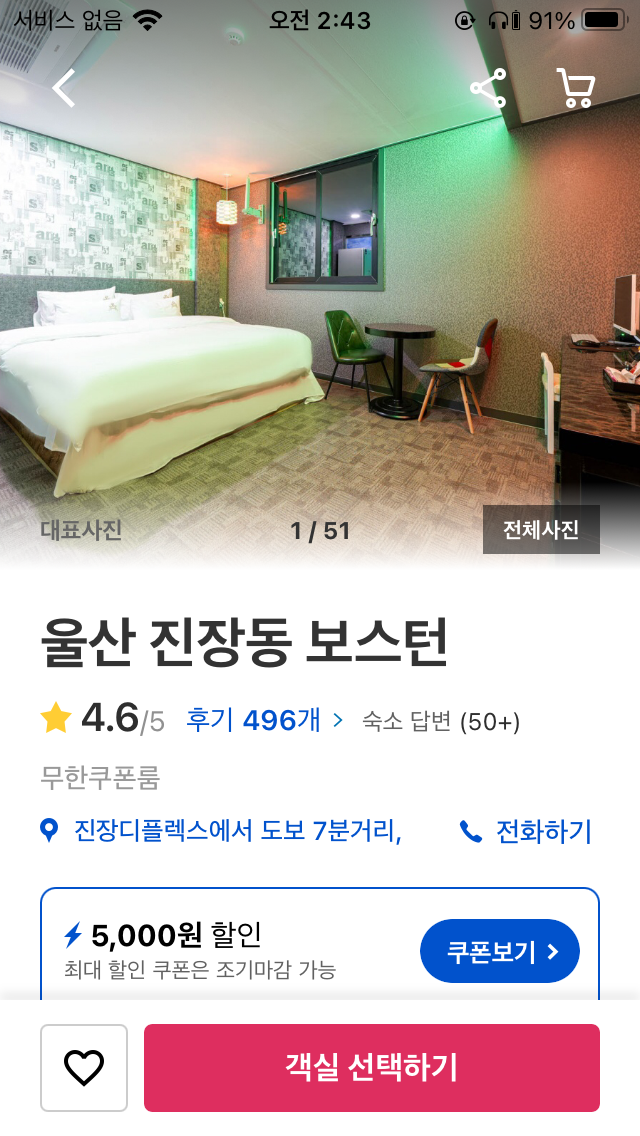
Task: View all photos via 전체사진
Action: pos(541,530)
